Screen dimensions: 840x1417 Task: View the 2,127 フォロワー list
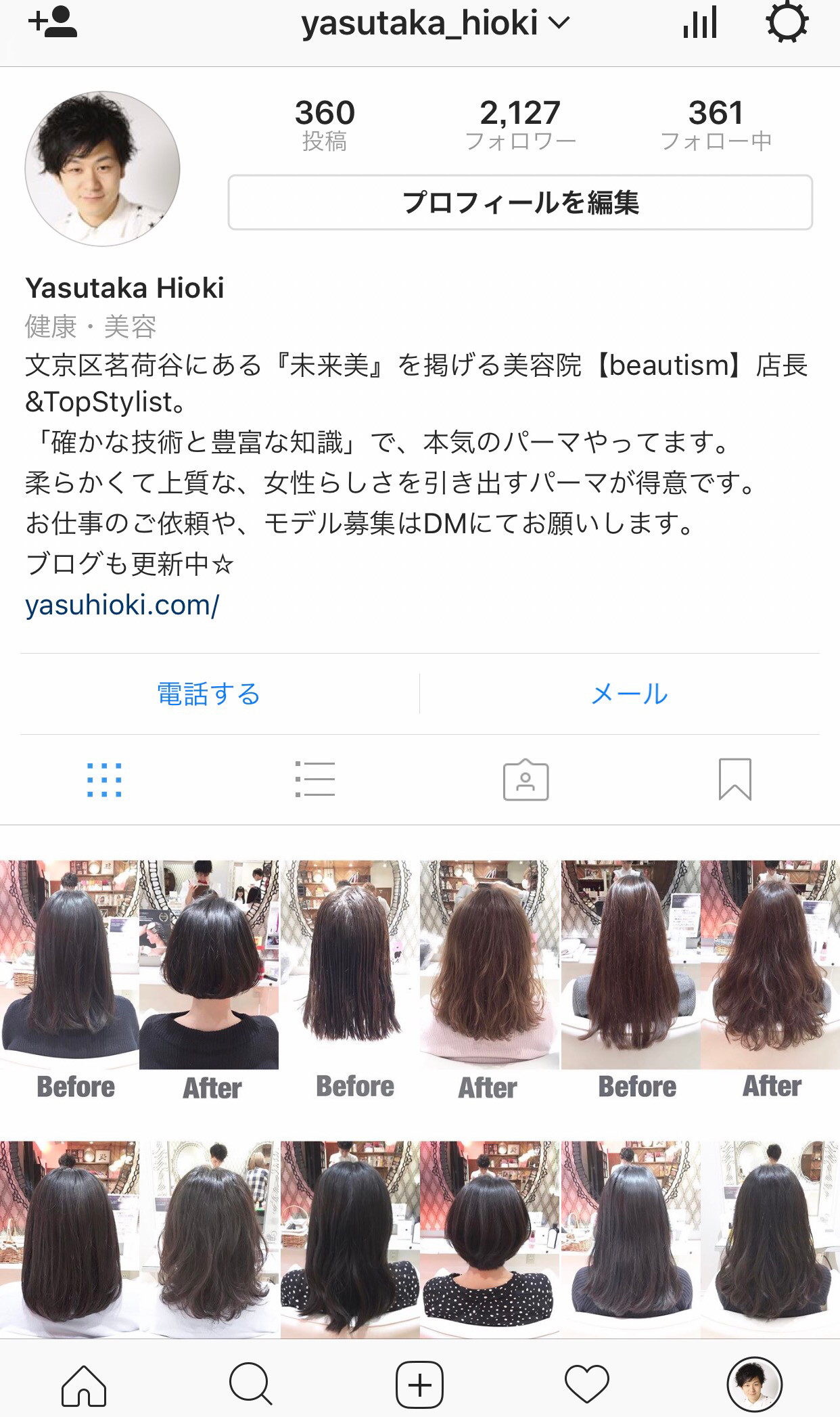coord(520,125)
